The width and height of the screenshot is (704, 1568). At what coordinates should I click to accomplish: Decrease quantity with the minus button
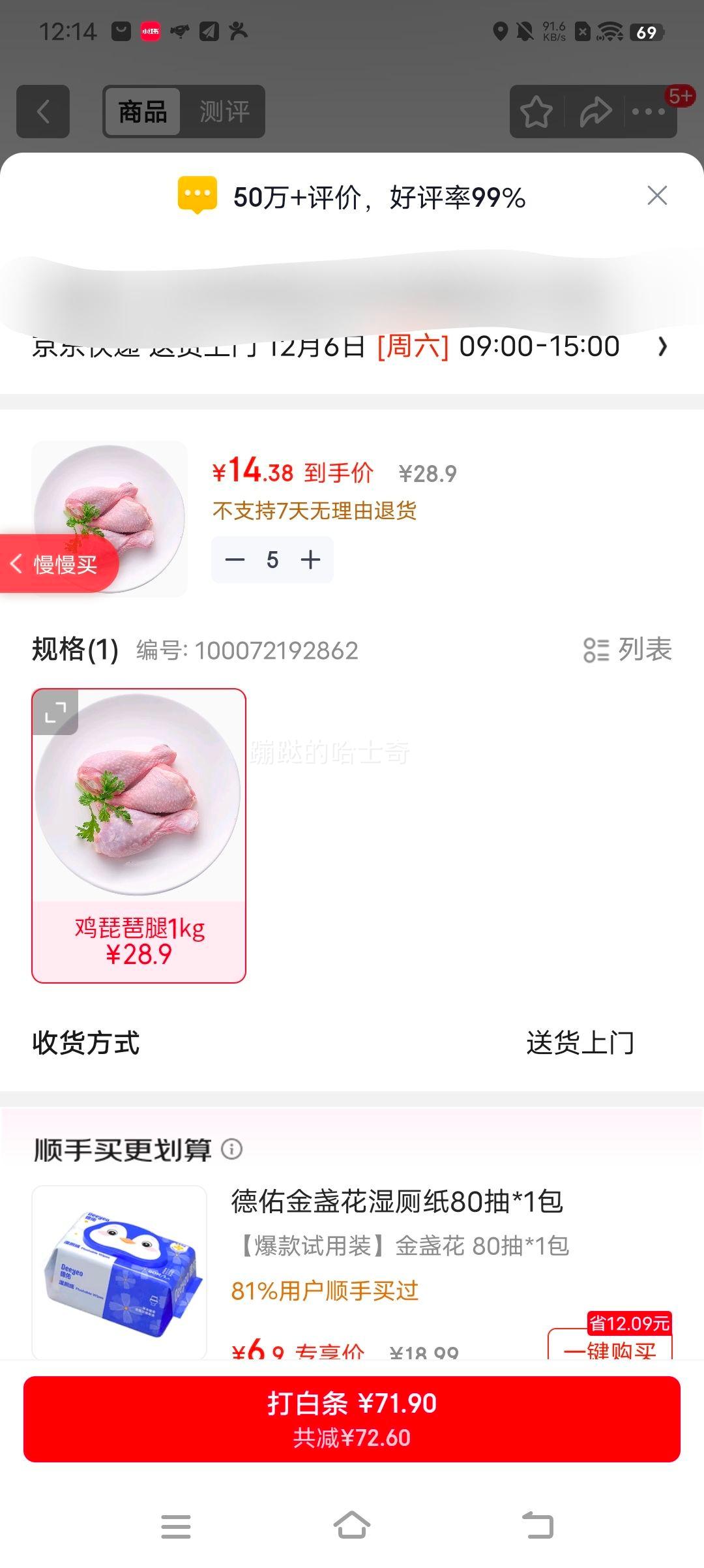click(x=235, y=559)
